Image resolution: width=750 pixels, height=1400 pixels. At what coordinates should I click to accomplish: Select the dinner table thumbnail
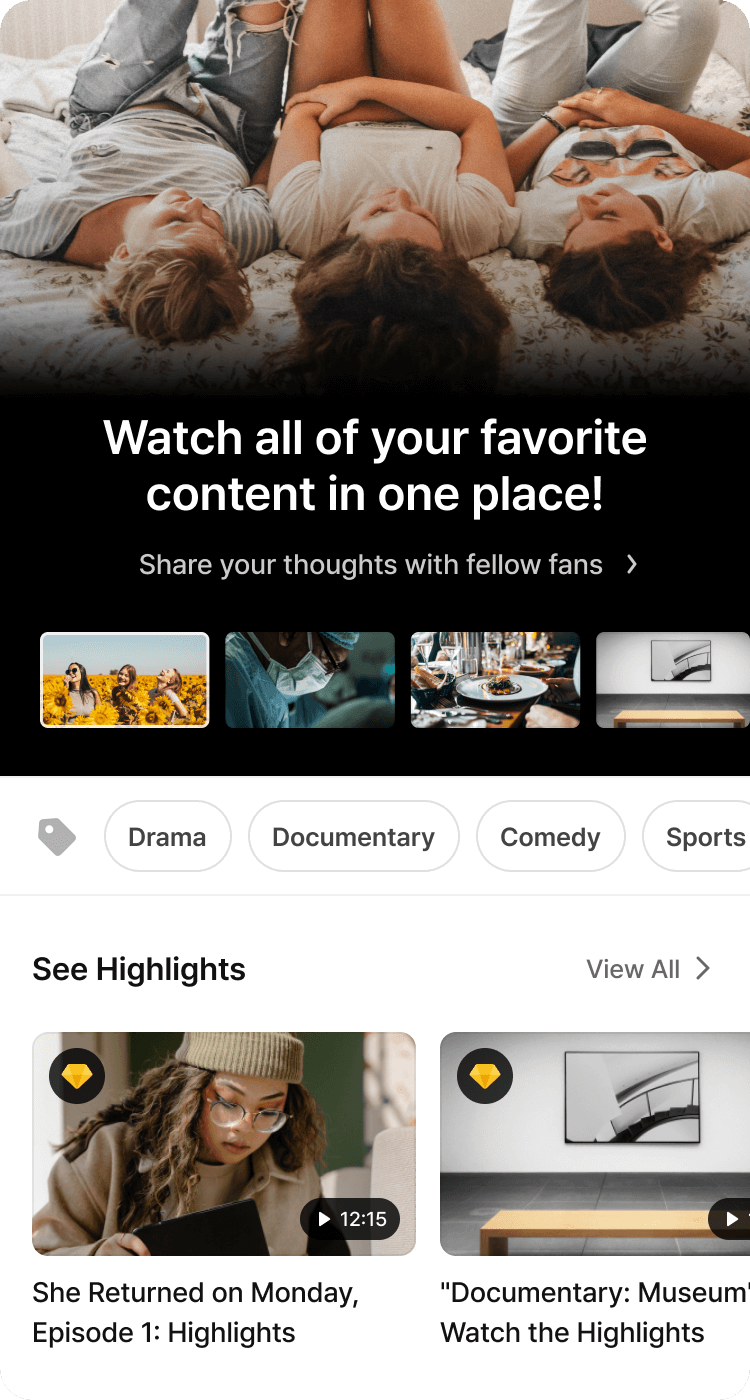click(x=495, y=680)
